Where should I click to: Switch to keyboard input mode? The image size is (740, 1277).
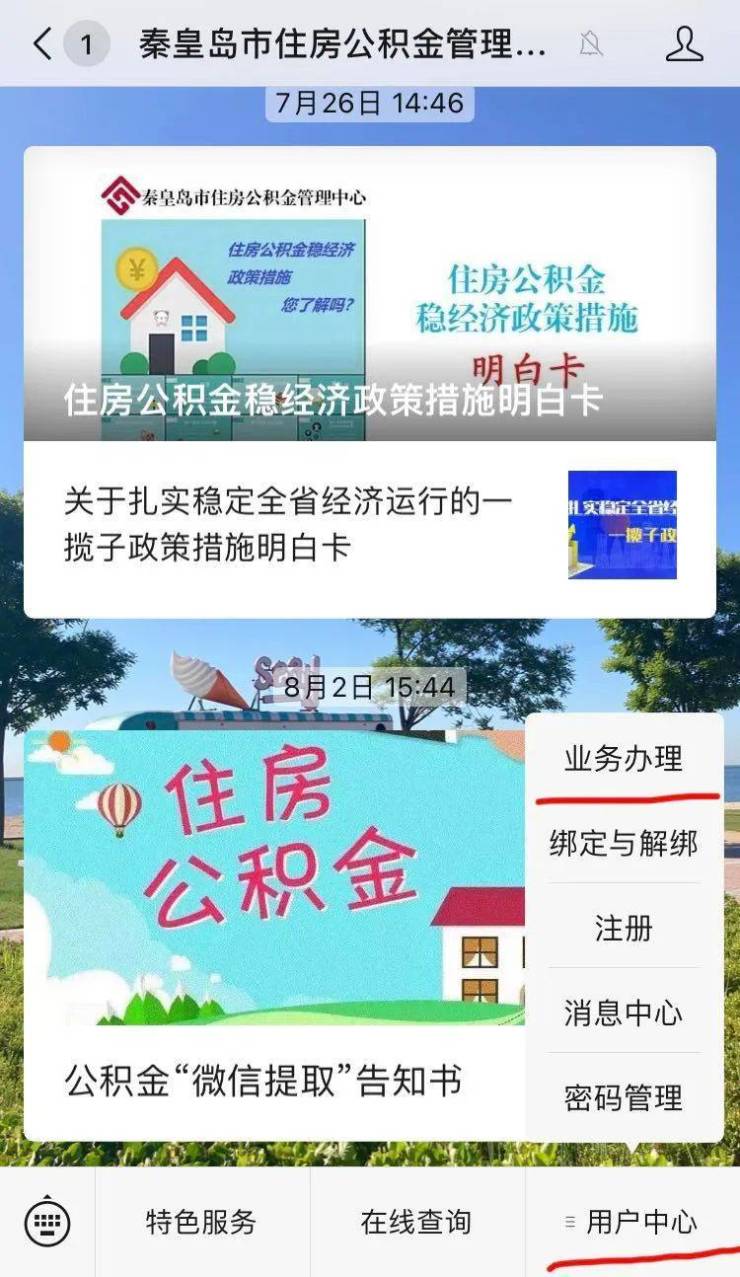point(47,1222)
